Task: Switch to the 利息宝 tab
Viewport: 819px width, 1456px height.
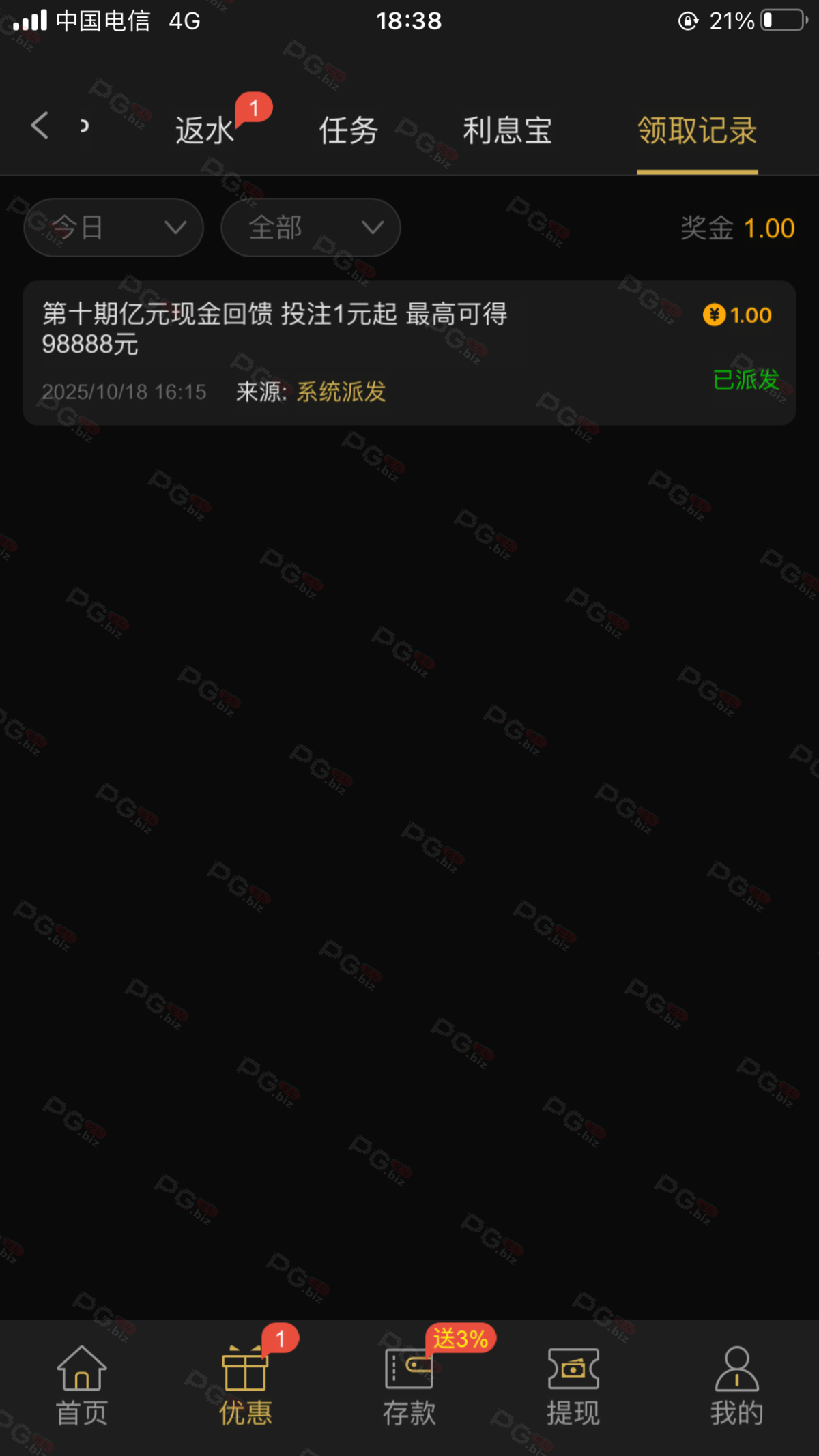Action: (x=507, y=130)
